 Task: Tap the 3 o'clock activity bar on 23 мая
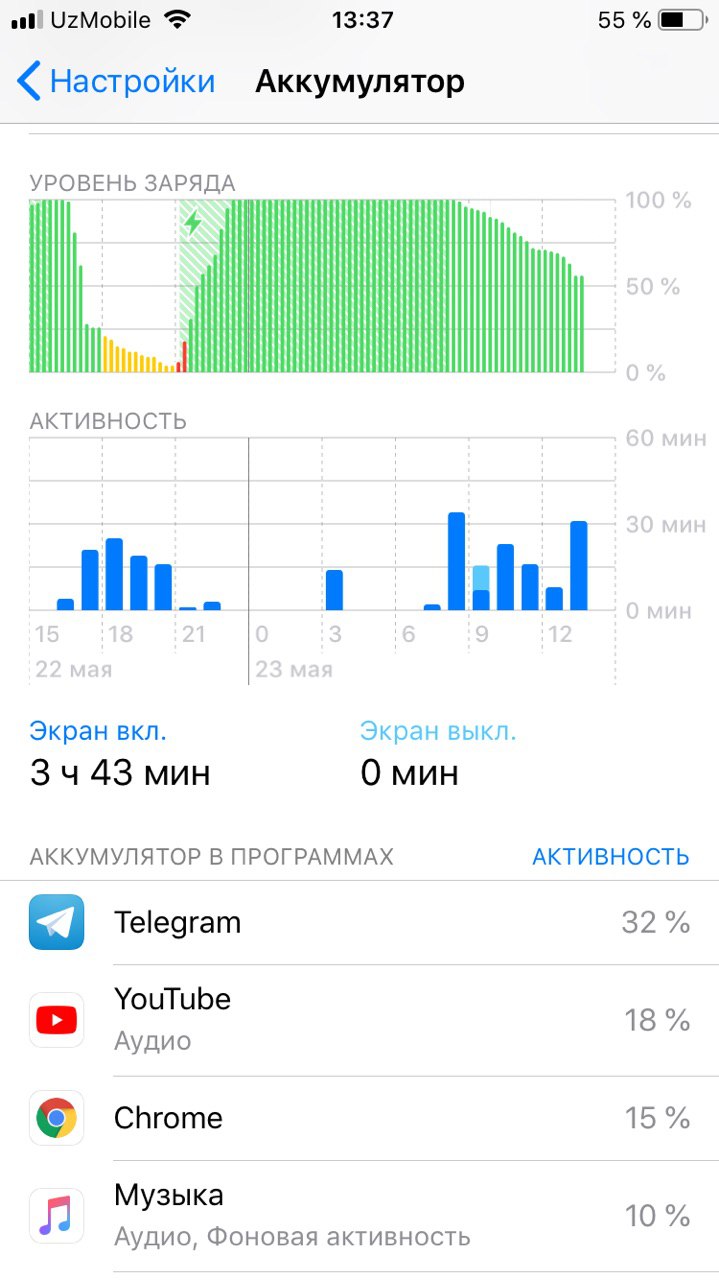(334, 590)
